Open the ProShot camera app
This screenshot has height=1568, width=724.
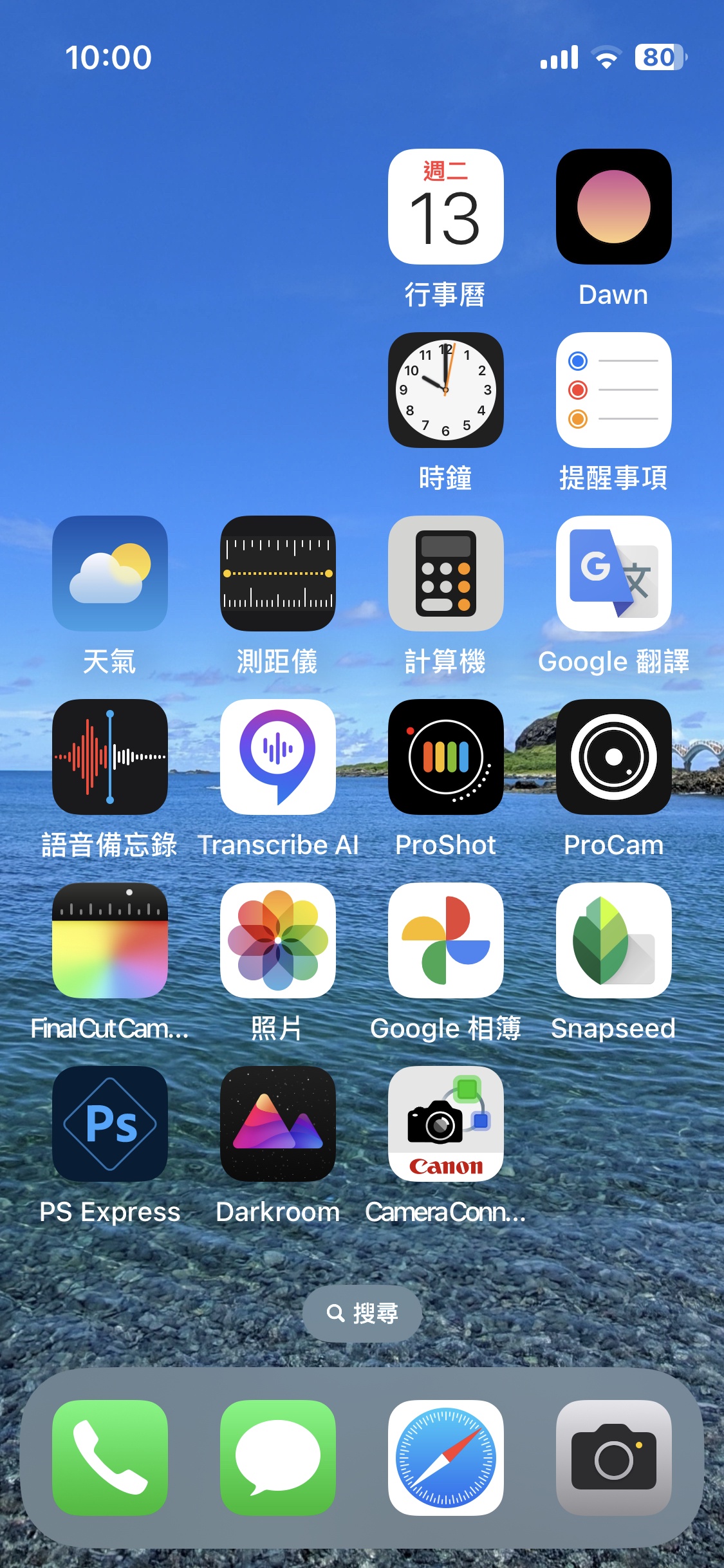point(445,757)
